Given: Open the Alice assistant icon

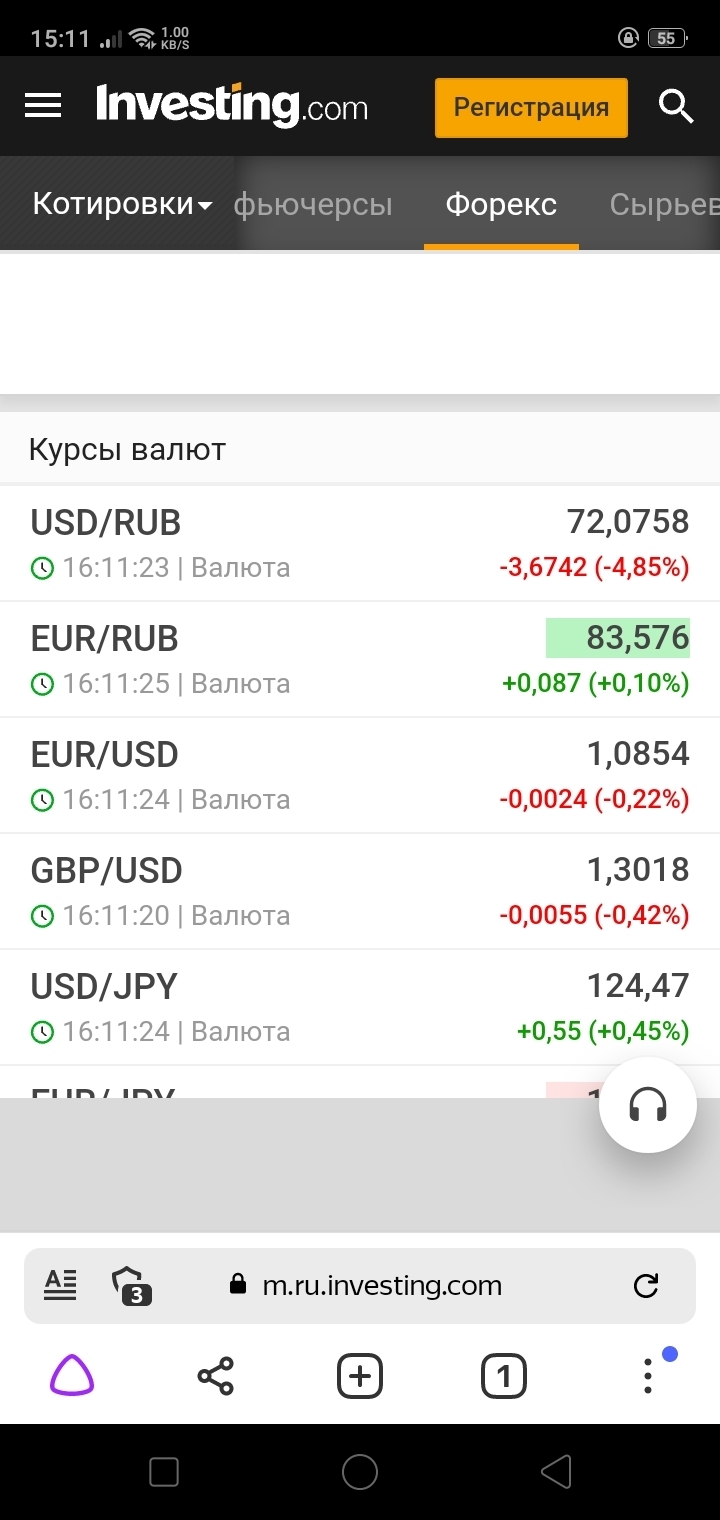Looking at the screenshot, I should [x=72, y=1377].
